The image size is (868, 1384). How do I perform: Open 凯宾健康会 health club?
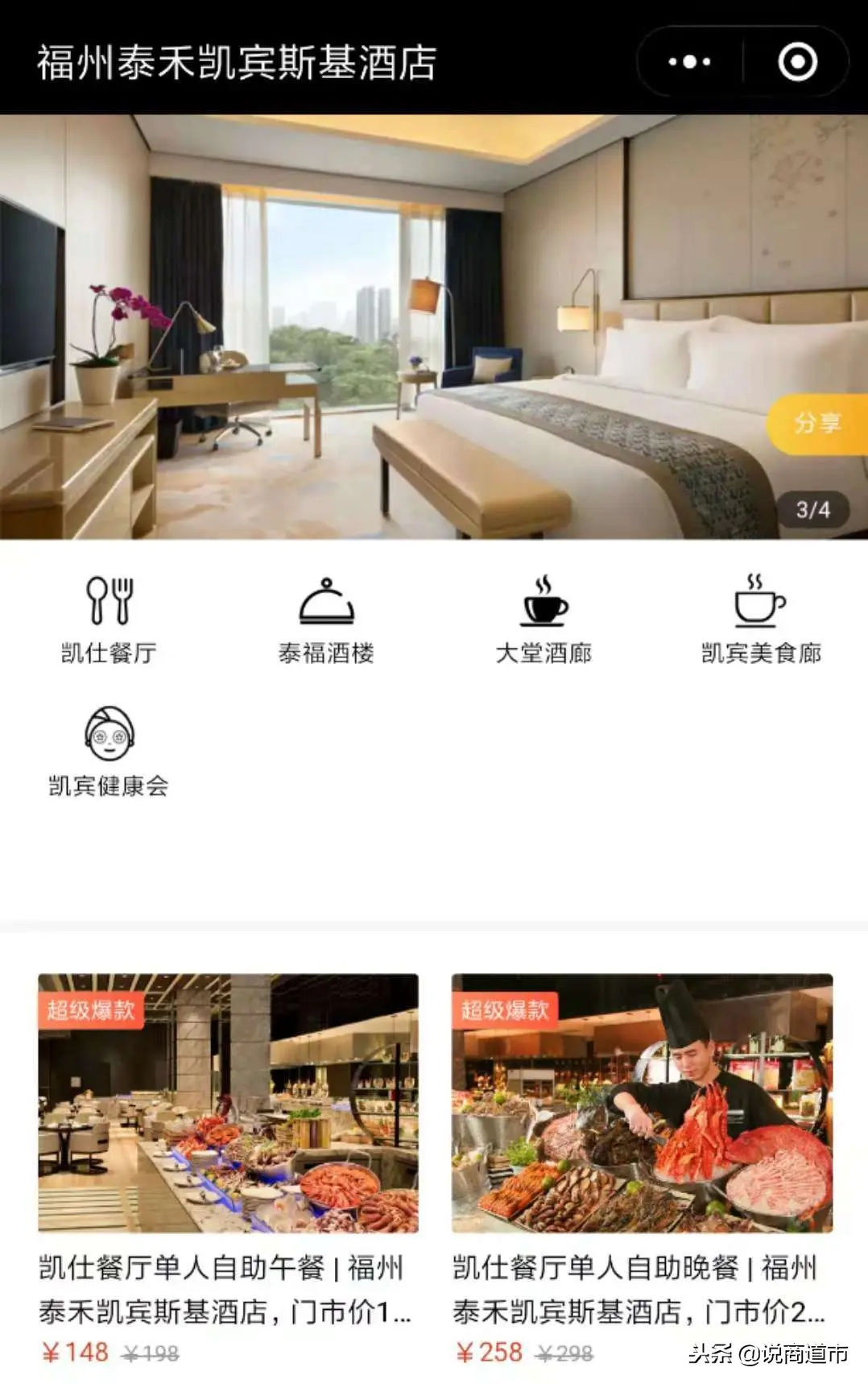(x=109, y=751)
